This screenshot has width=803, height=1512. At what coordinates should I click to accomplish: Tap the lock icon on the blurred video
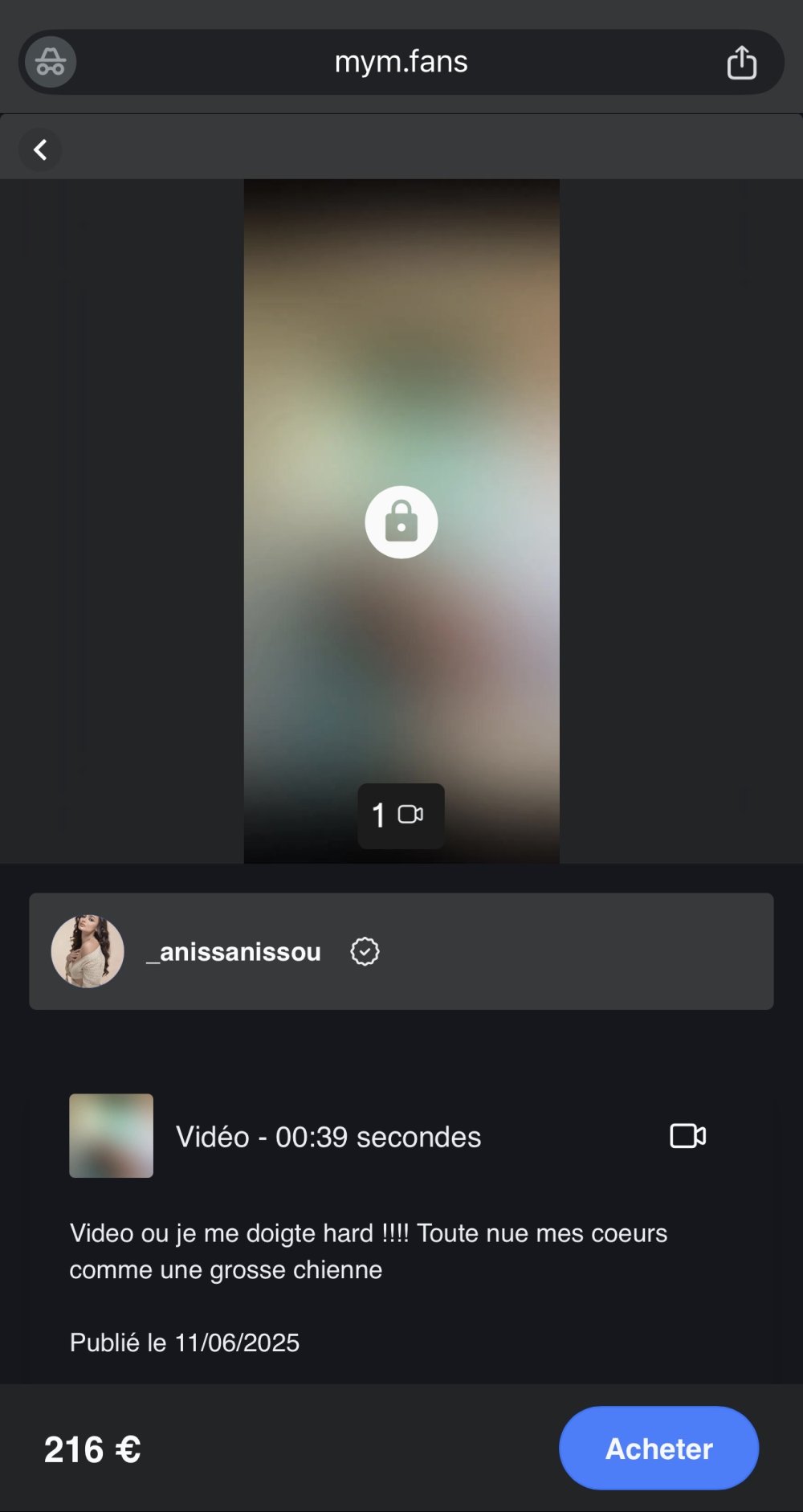pos(401,522)
